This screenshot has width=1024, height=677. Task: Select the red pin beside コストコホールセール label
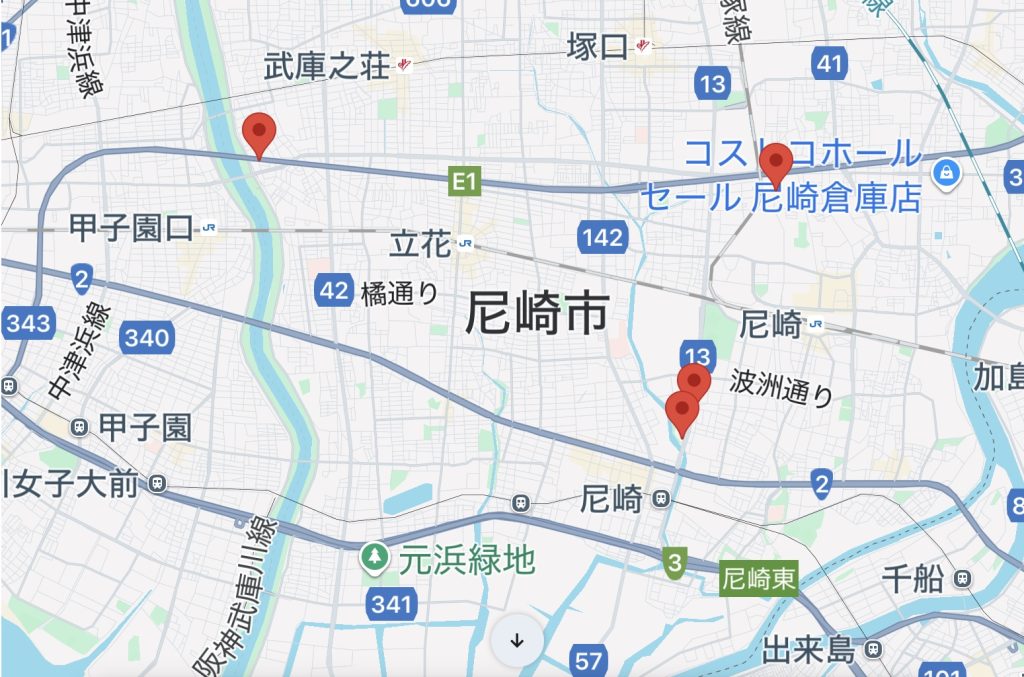point(775,161)
